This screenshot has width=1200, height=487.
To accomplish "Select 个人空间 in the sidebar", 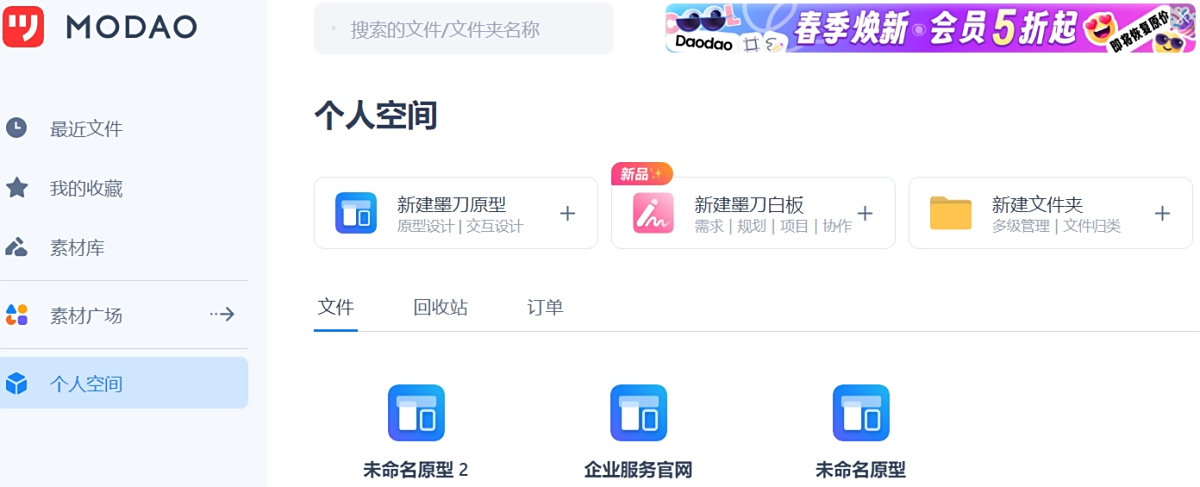I will pos(86,383).
